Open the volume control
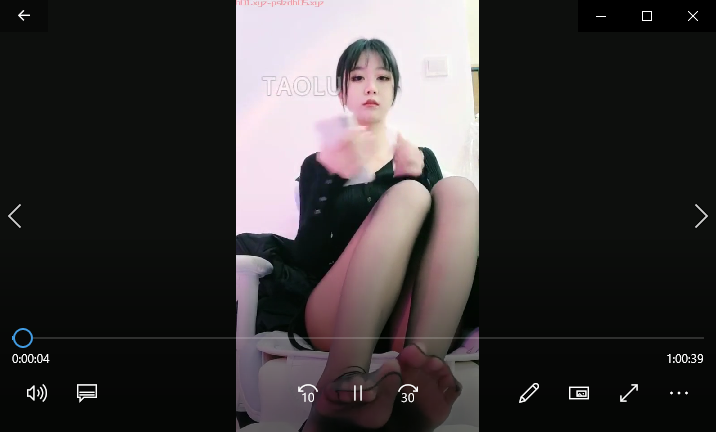Image resolution: width=716 pixels, height=432 pixels. (37, 393)
